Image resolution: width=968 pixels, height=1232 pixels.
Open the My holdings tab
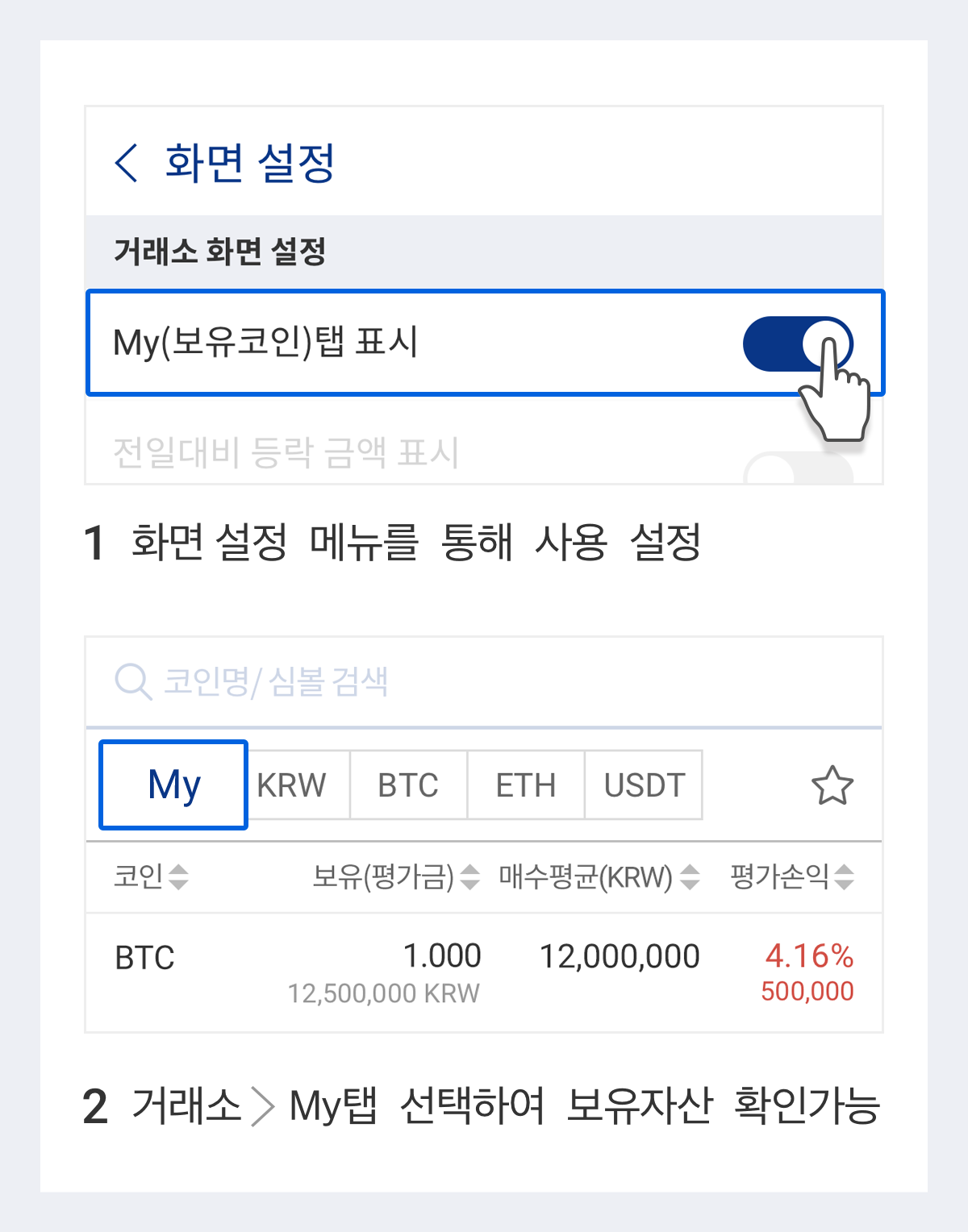(x=173, y=785)
